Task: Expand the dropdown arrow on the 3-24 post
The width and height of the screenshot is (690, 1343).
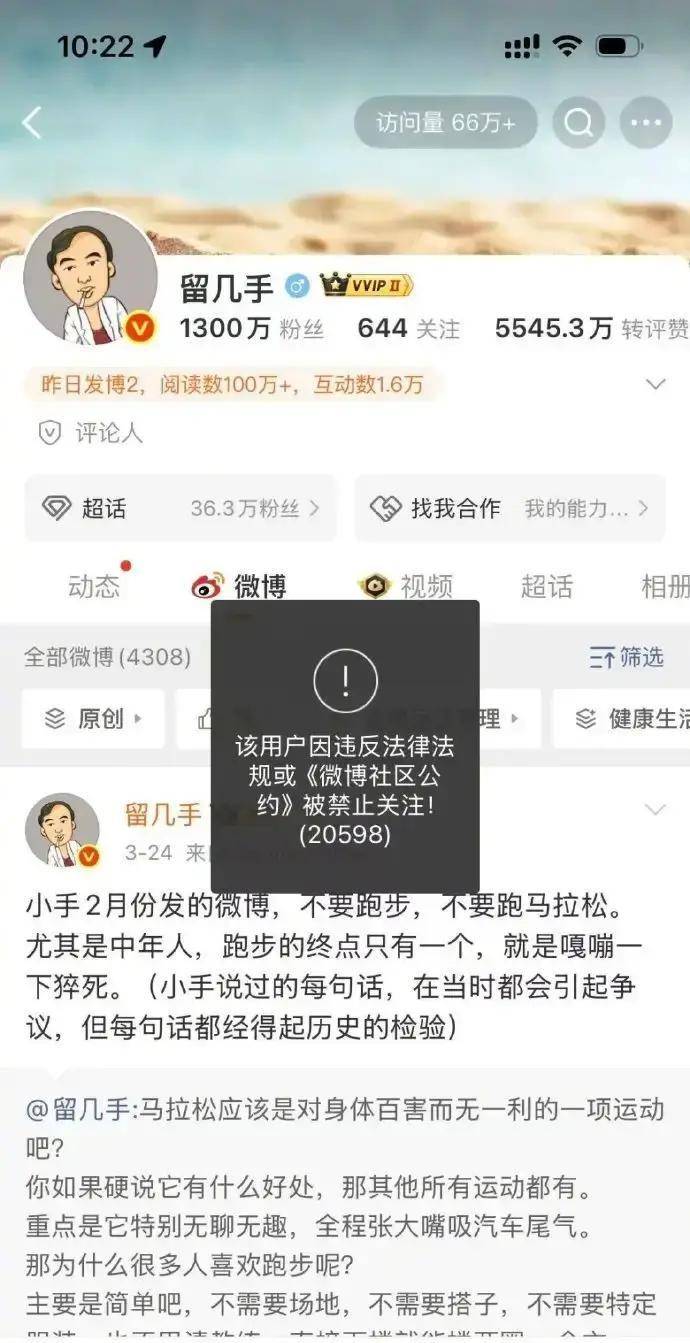Action: (656, 809)
